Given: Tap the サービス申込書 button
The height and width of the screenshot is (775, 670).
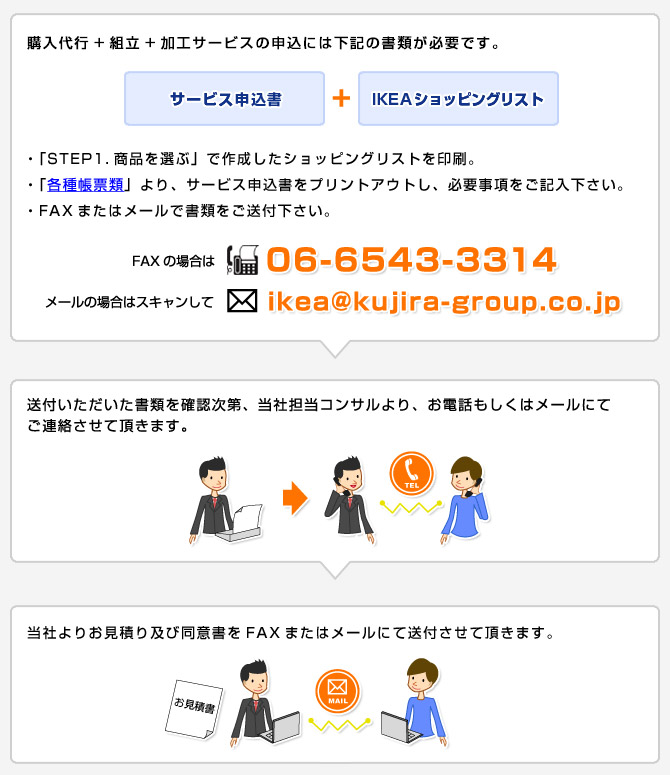Looking at the screenshot, I should pyautogui.click(x=225, y=98).
